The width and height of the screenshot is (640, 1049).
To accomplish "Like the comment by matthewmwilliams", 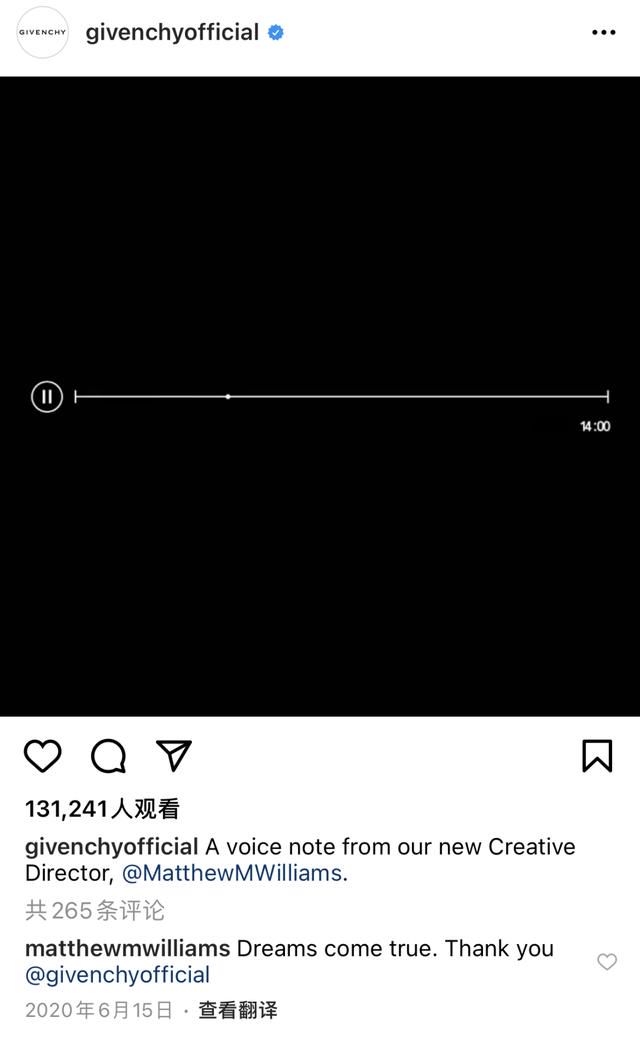I will coord(607,961).
